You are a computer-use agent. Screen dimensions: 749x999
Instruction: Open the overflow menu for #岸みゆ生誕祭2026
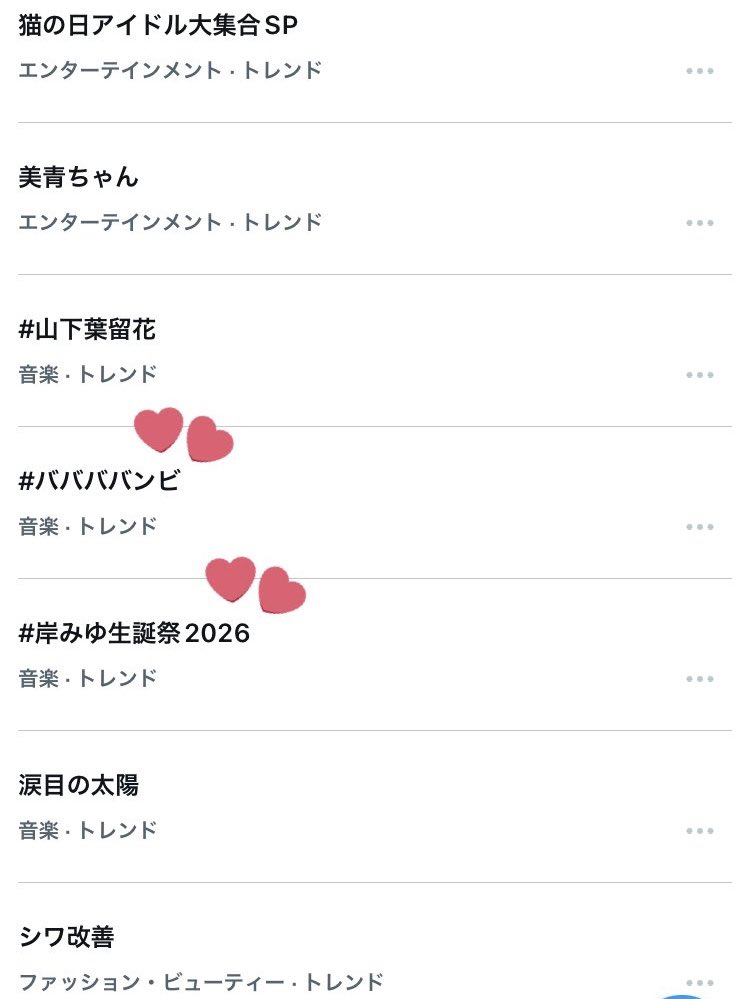(x=700, y=679)
